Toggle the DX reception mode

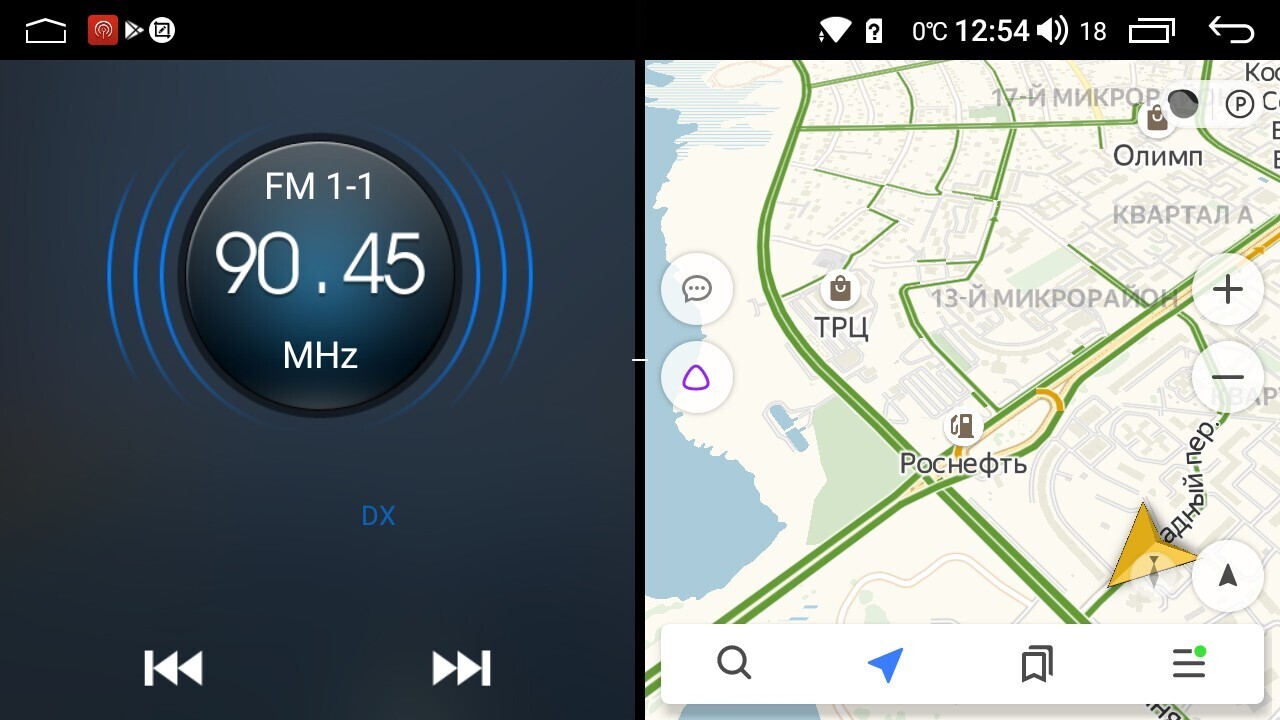pos(378,516)
